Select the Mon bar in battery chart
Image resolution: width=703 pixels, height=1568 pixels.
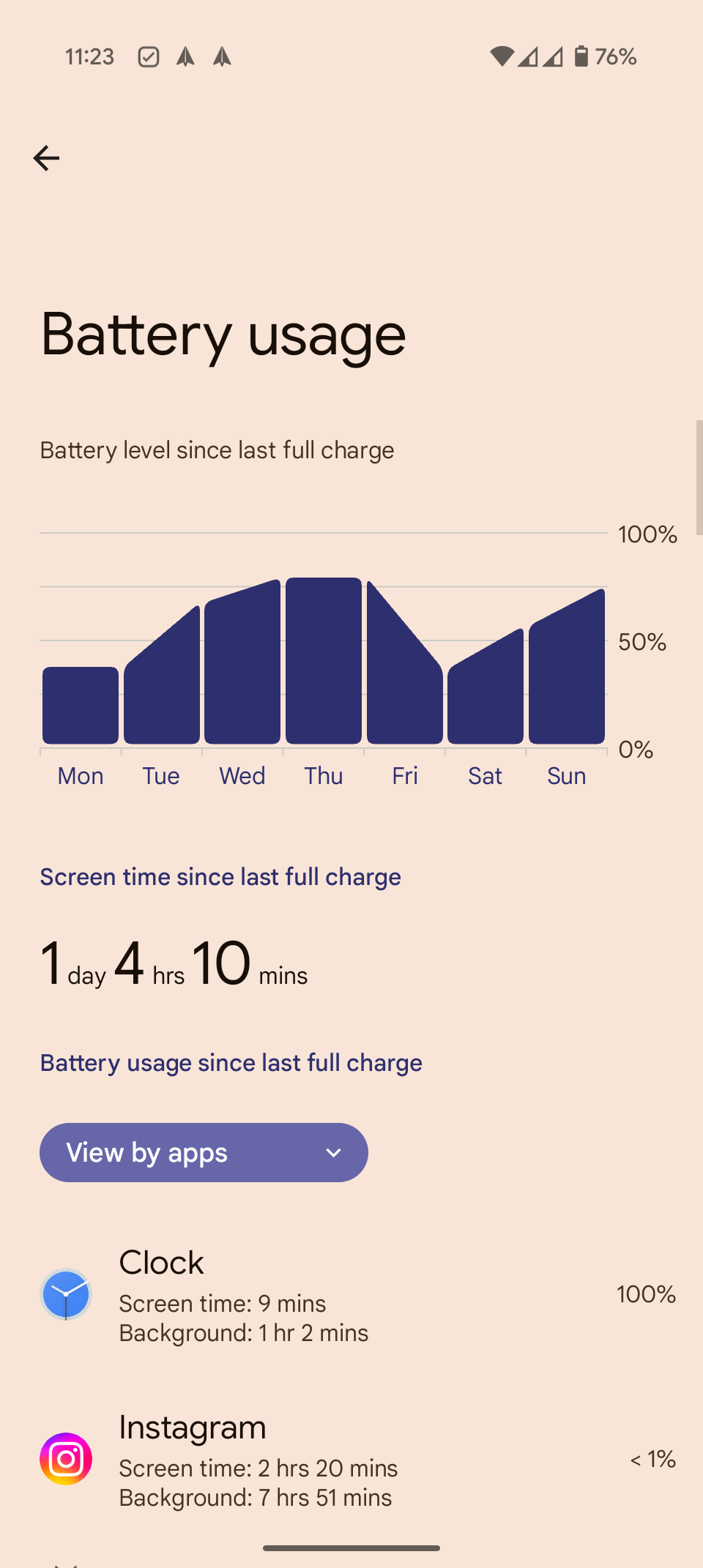click(81, 705)
